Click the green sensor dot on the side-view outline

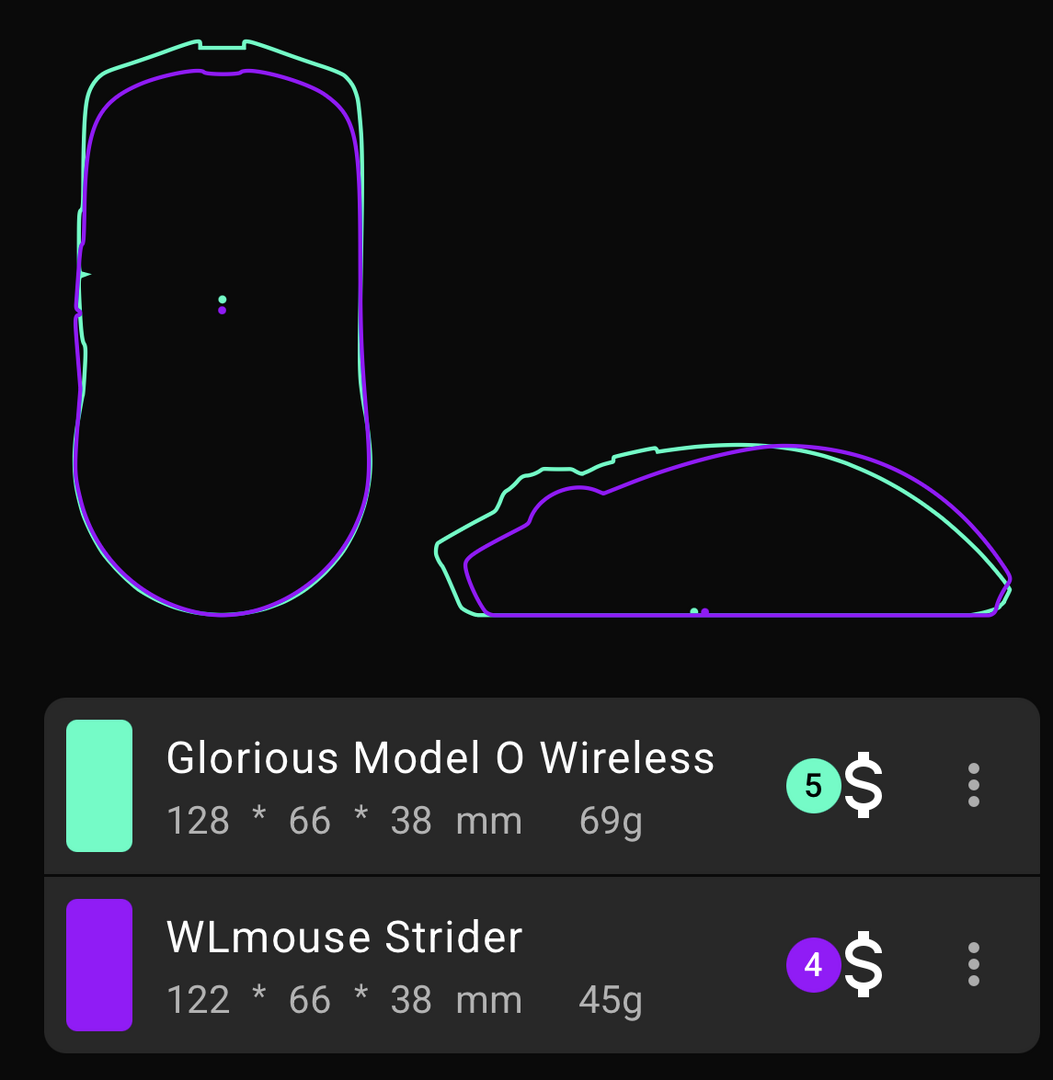tap(694, 610)
